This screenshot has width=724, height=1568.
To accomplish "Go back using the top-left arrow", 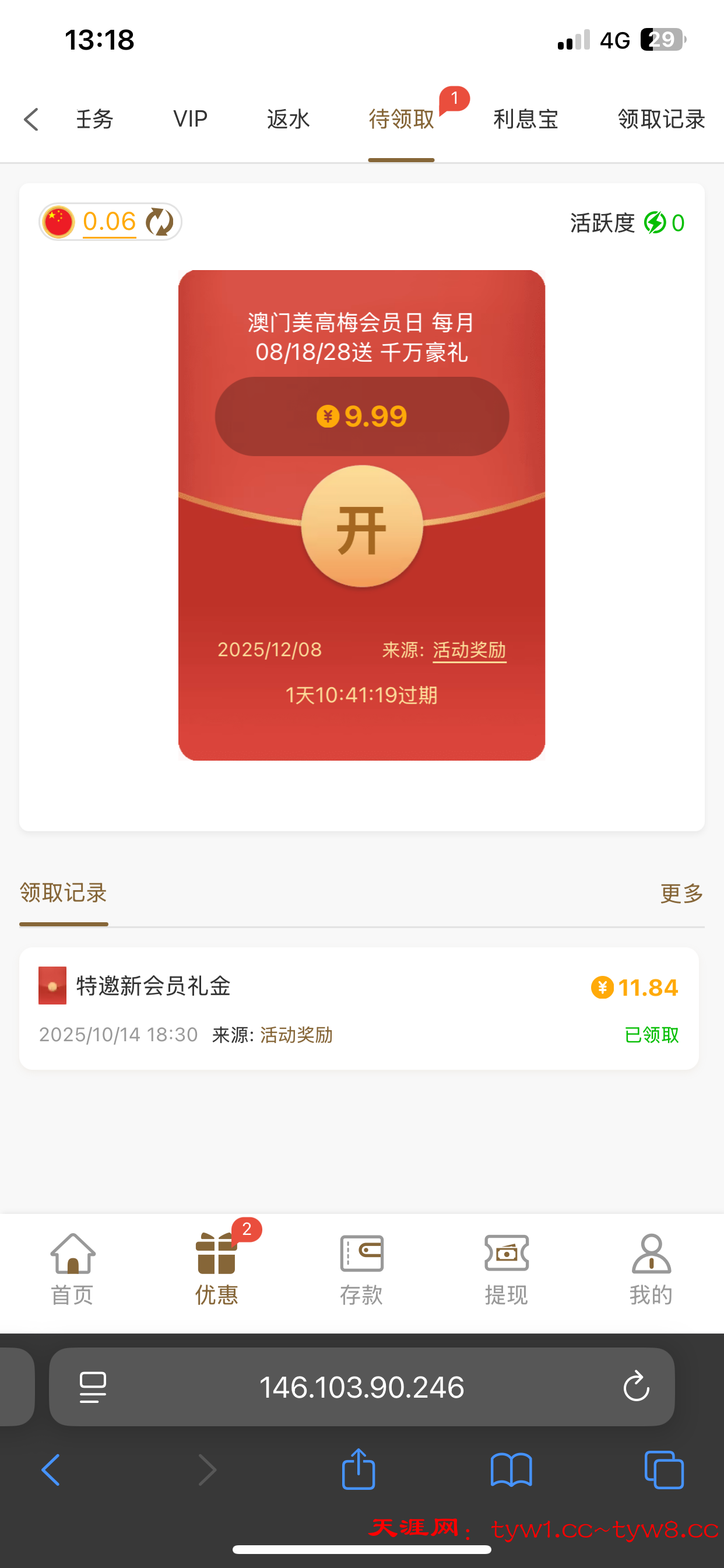I will coord(31,120).
